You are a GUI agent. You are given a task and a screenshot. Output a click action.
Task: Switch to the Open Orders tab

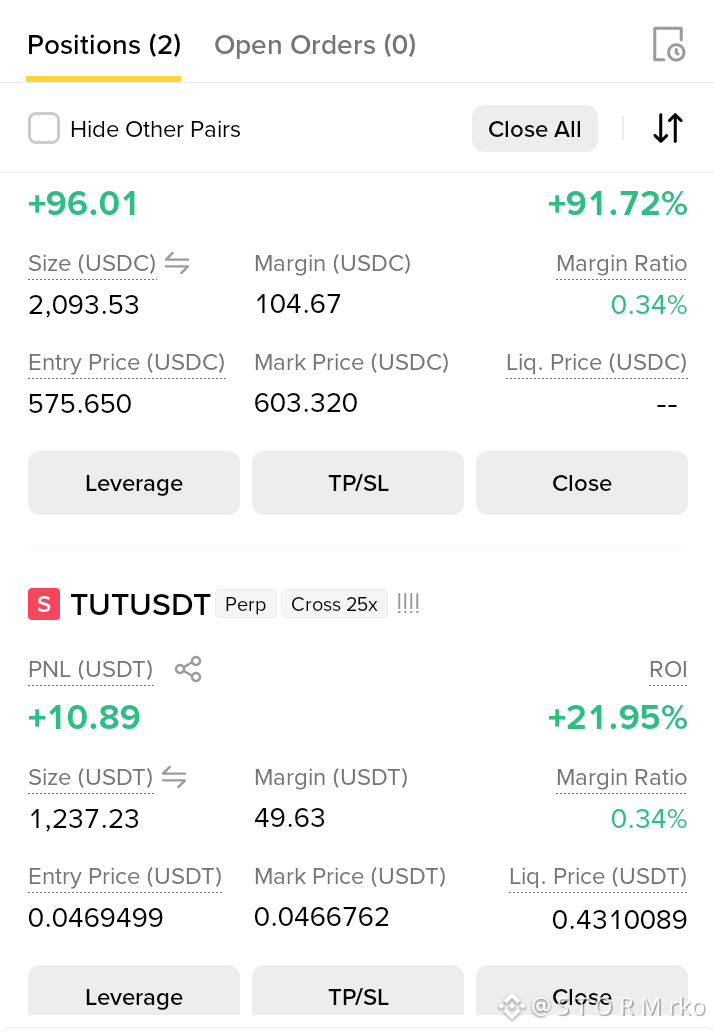(x=315, y=45)
